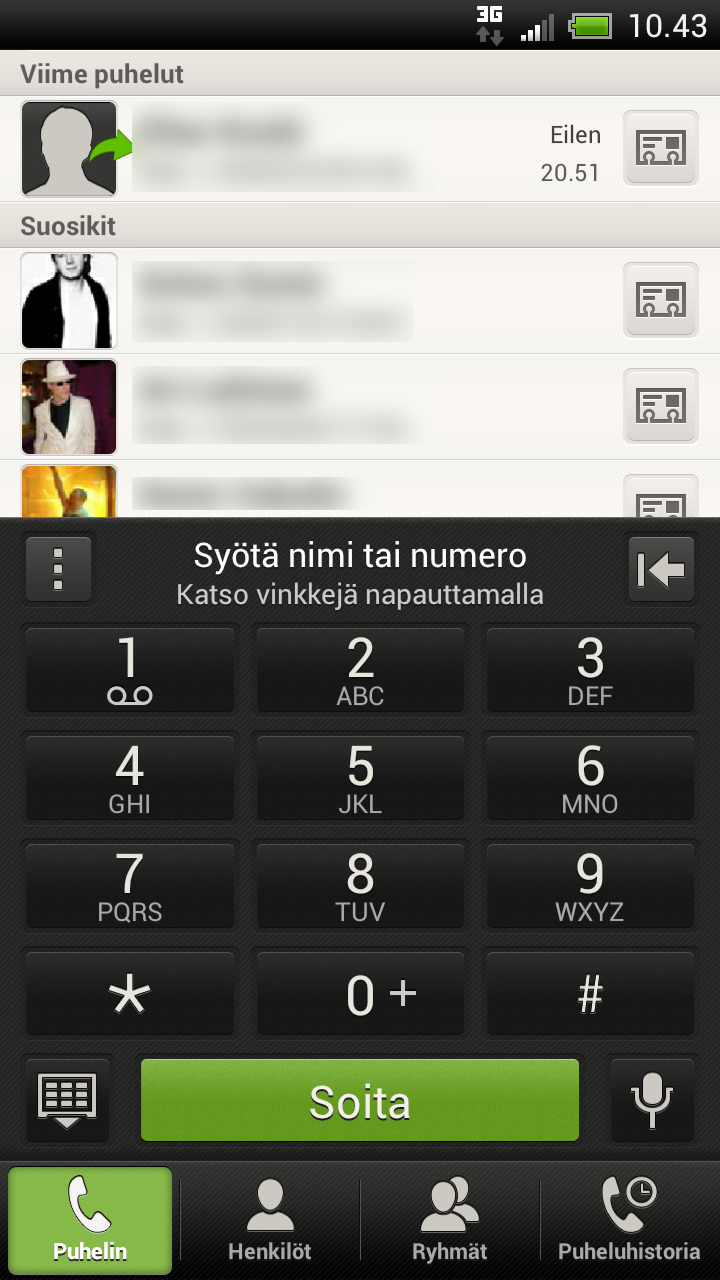The width and height of the screenshot is (720, 1280).
Task: Hit the green Soita call button
Action: (x=360, y=1101)
